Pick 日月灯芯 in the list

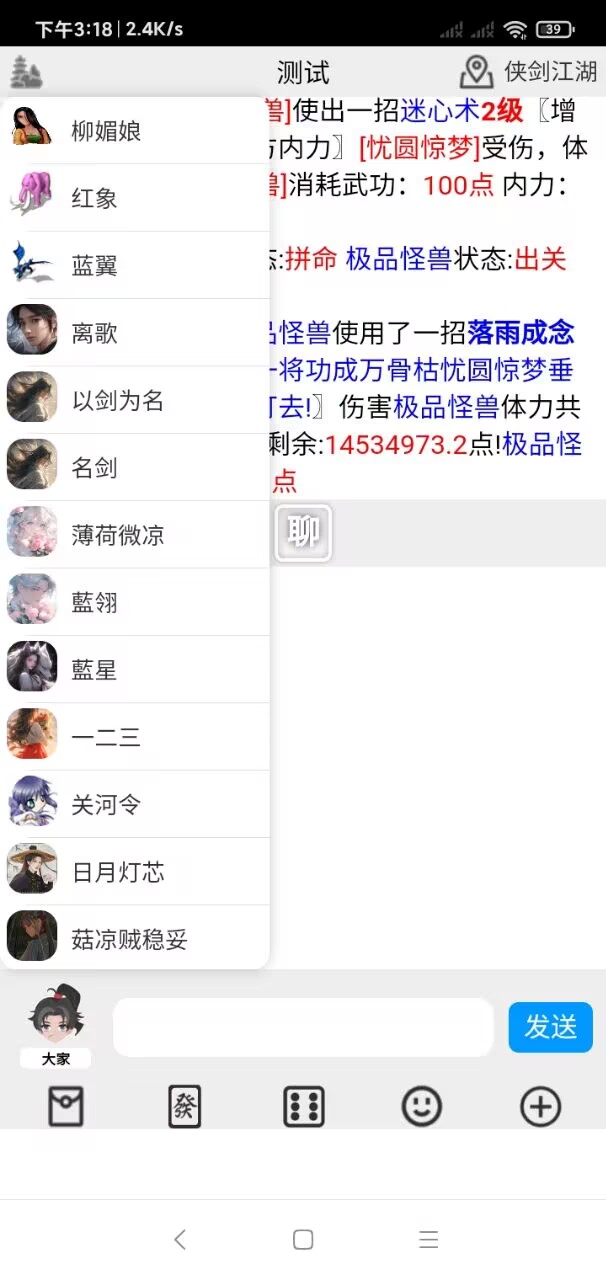coord(135,872)
